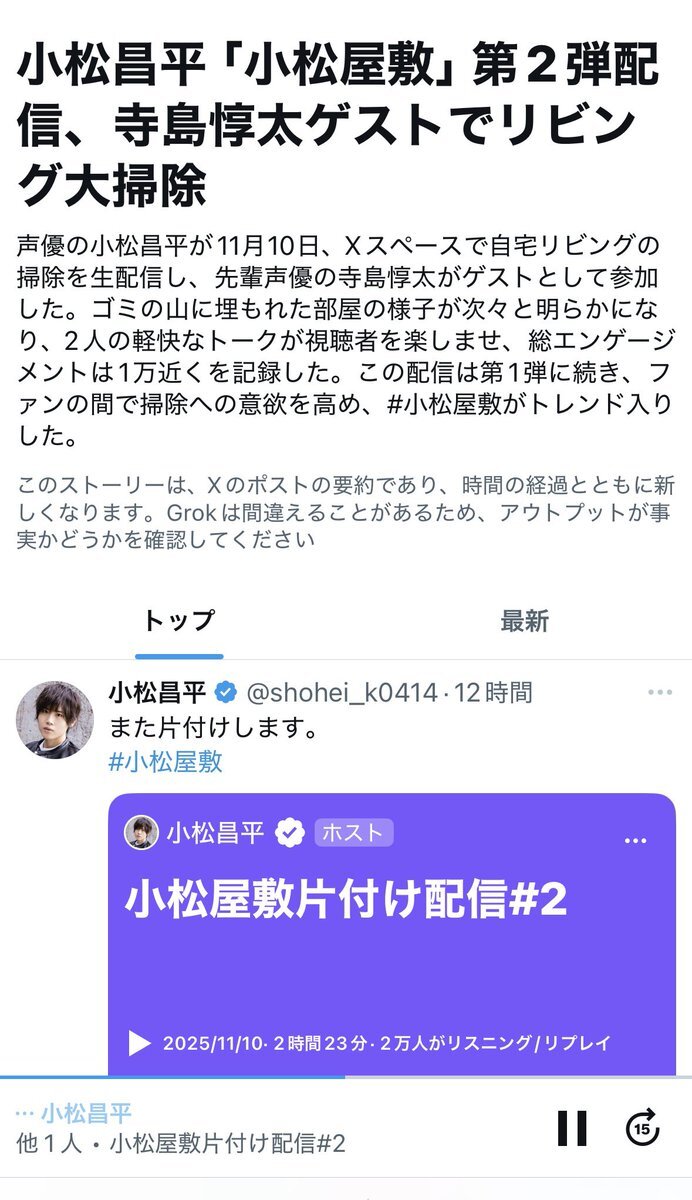Open the space card's three-dot menu
The height and width of the screenshot is (1200, 692).
[x=635, y=840]
